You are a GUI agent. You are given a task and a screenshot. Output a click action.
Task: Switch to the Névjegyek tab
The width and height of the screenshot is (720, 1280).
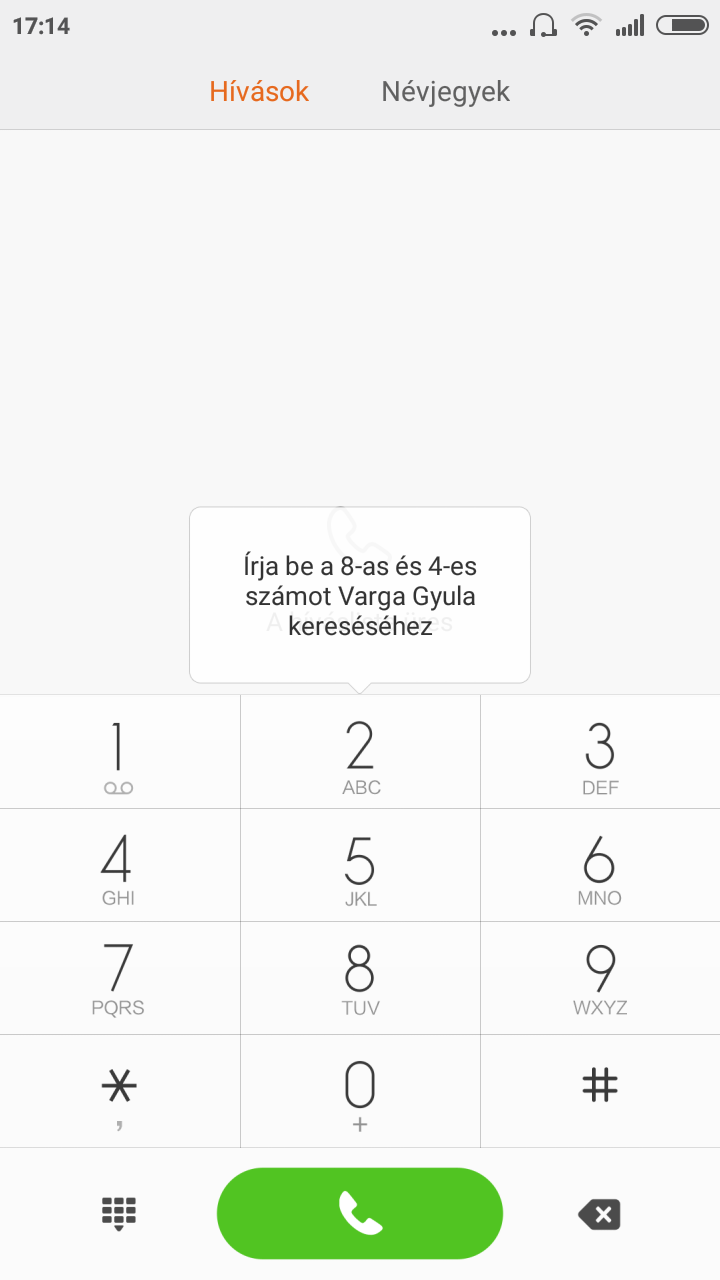coord(445,92)
